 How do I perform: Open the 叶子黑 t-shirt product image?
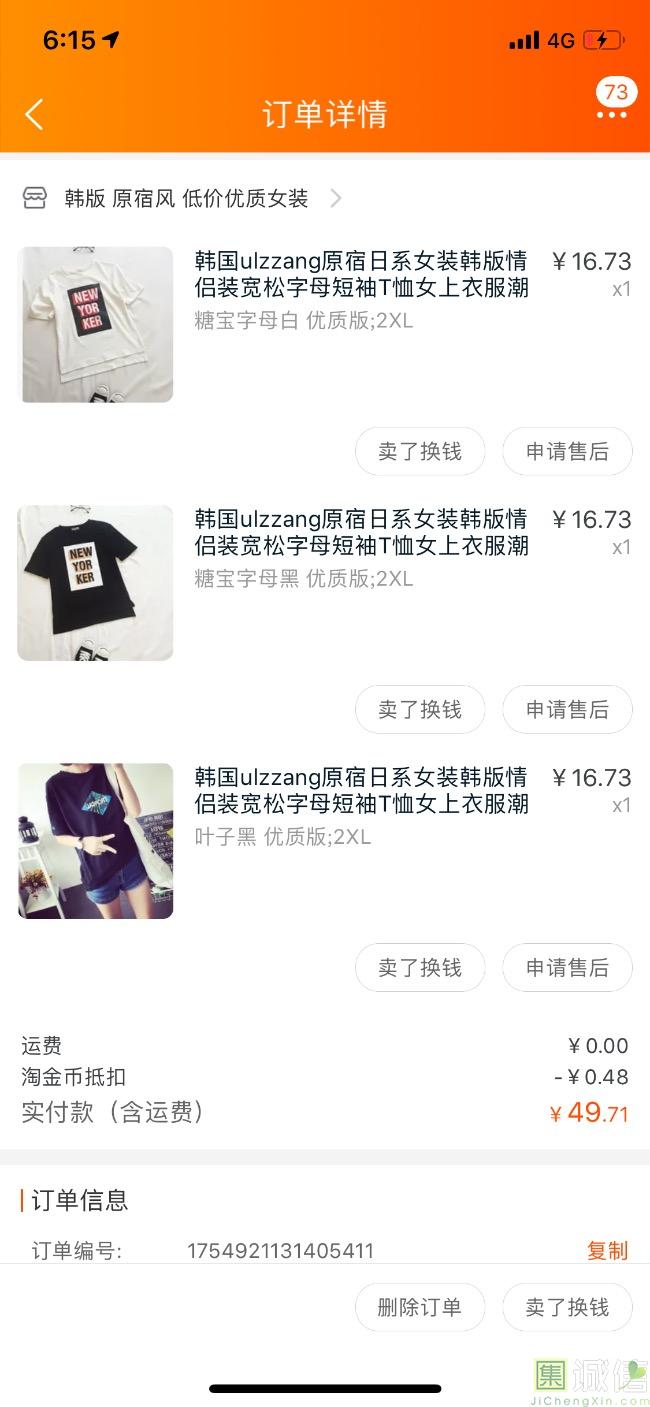[x=95, y=841]
